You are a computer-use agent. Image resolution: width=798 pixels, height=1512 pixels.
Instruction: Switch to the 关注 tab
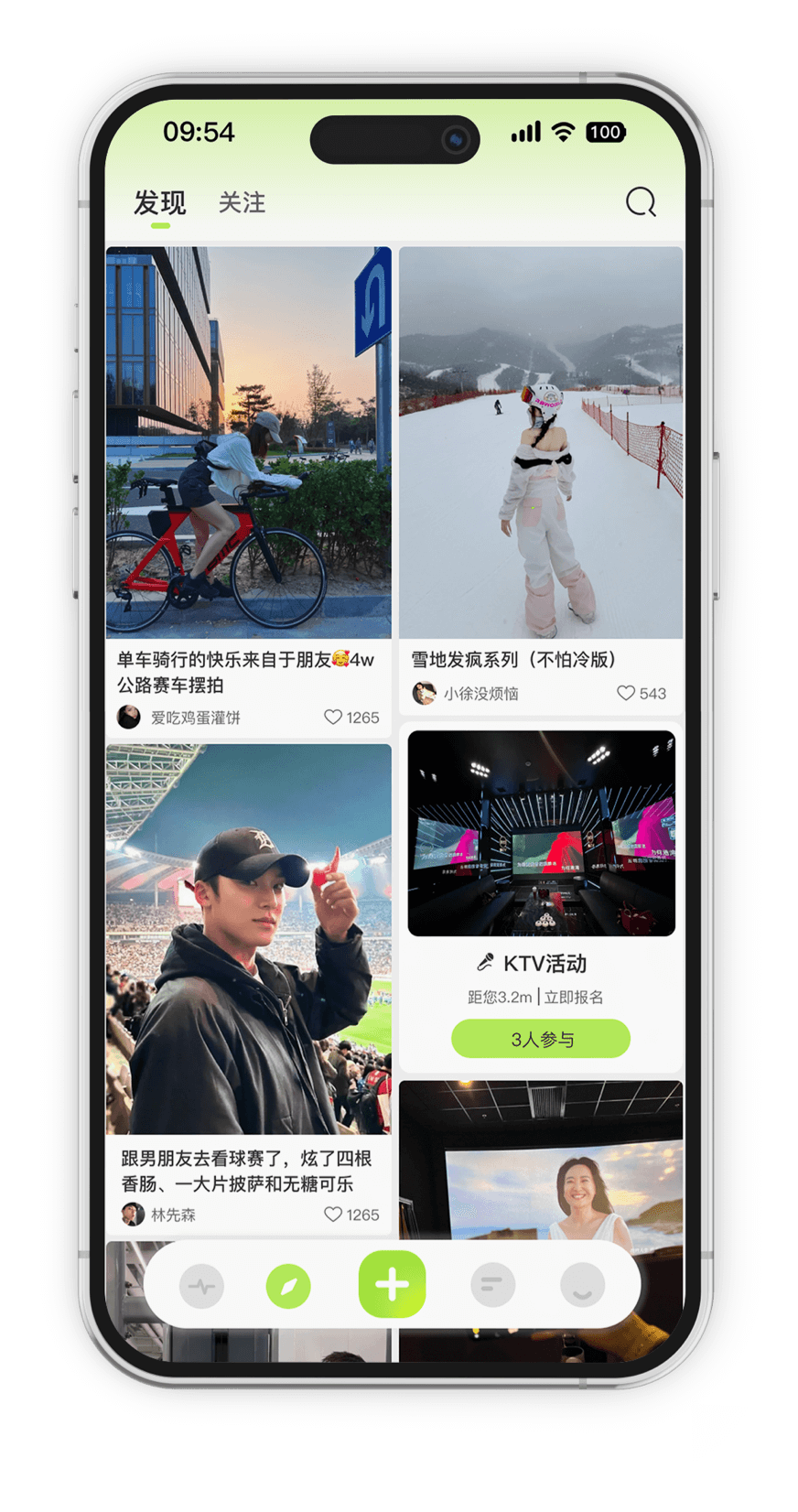[242, 202]
